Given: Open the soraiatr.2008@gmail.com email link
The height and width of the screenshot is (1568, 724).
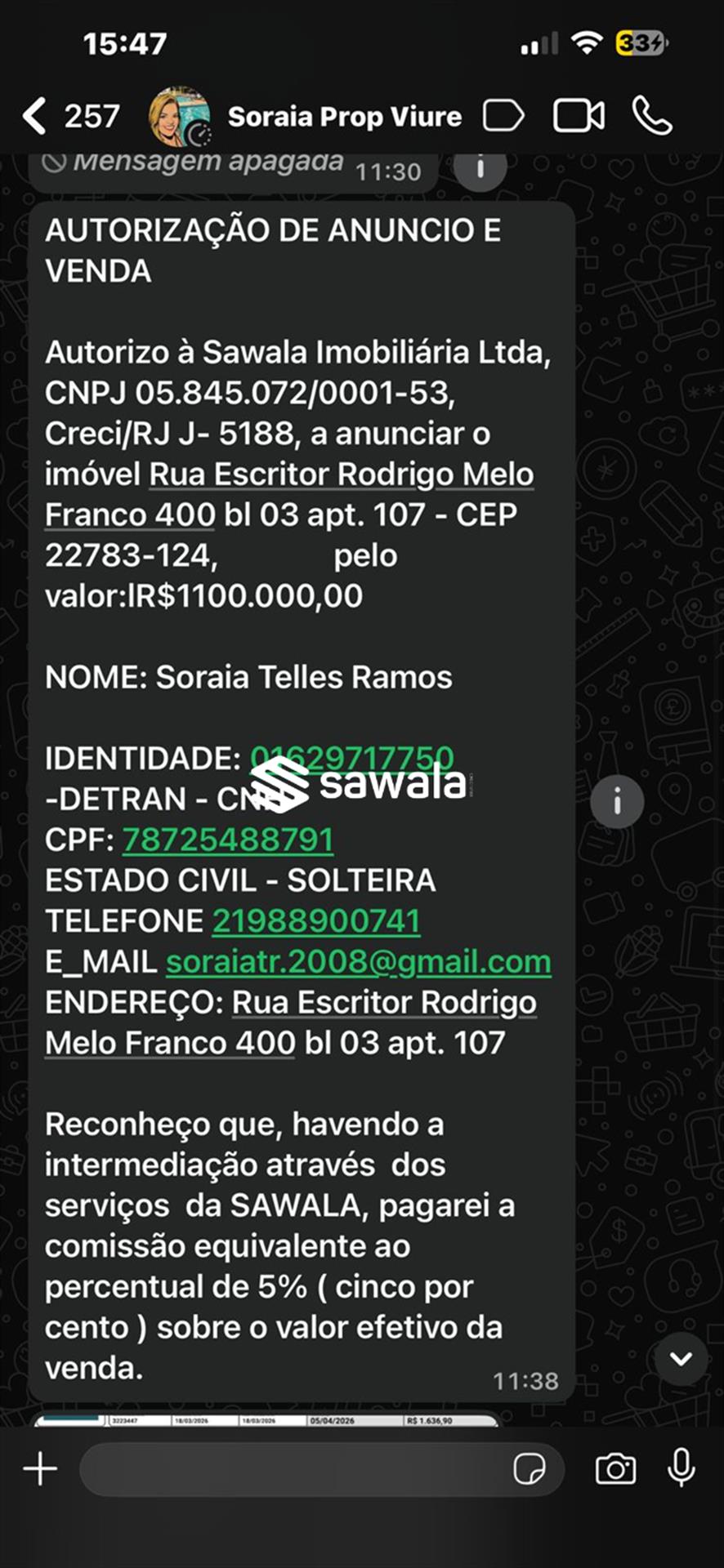Looking at the screenshot, I should click(359, 962).
